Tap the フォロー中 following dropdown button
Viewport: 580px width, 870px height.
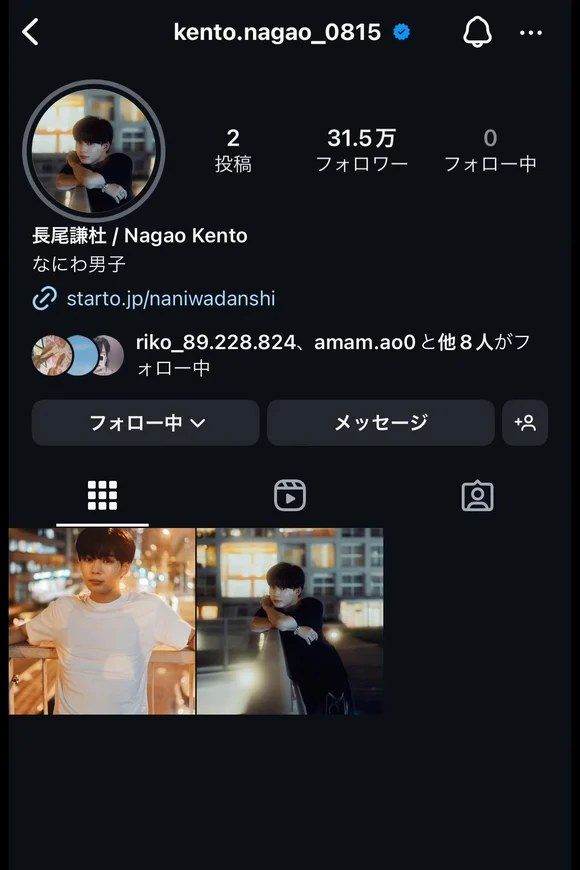(145, 423)
